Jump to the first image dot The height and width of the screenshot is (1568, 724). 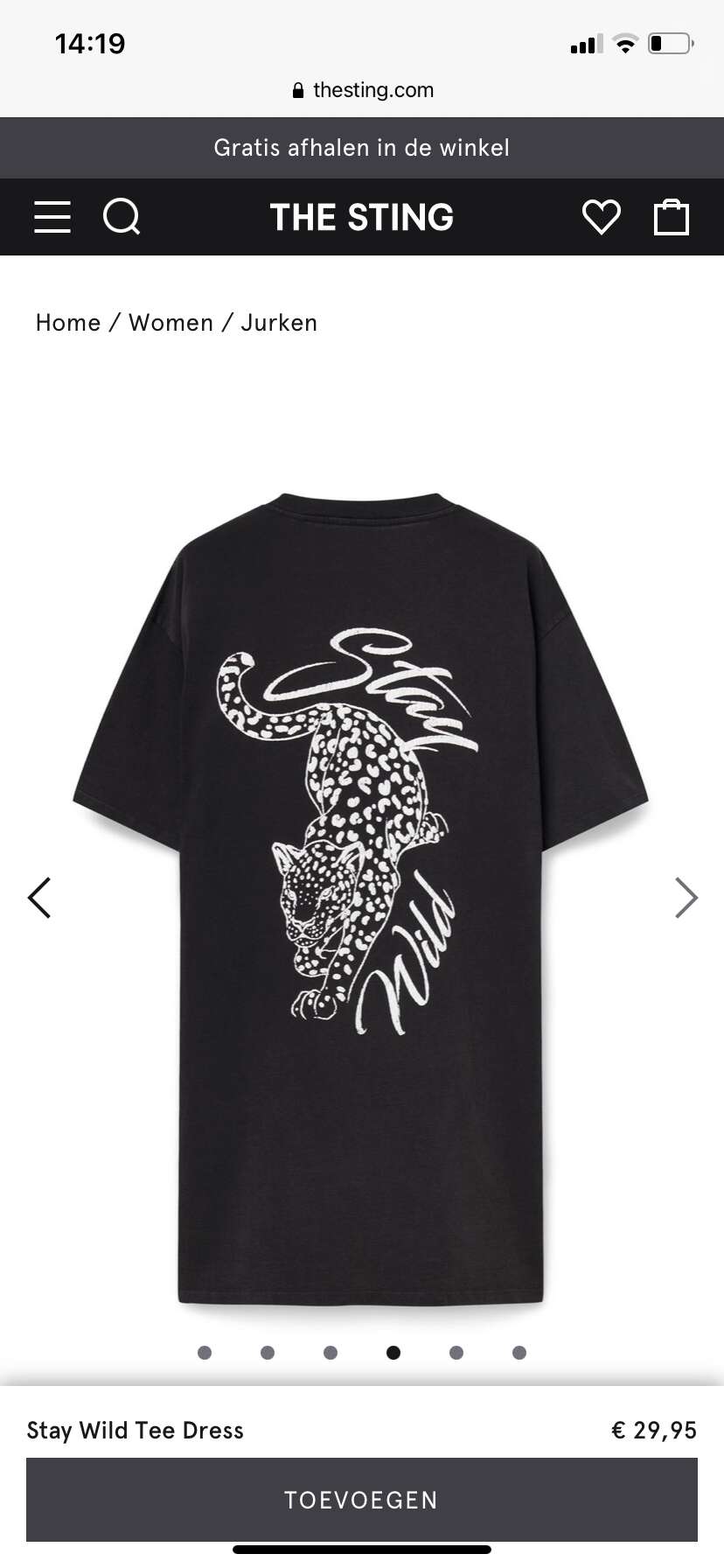pyautogui.click(x=205, y=1353)
